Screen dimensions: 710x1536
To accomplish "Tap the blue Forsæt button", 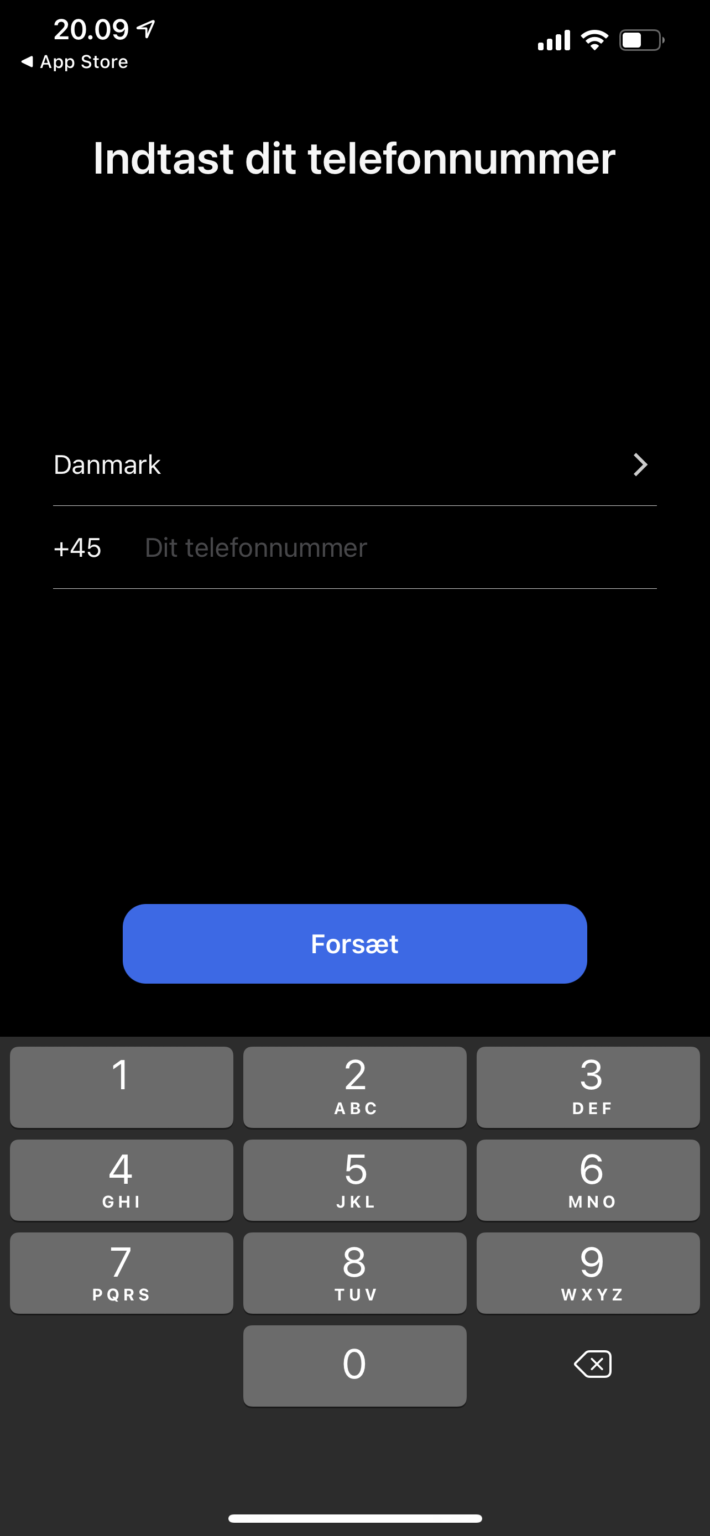I will click(354, 944).
